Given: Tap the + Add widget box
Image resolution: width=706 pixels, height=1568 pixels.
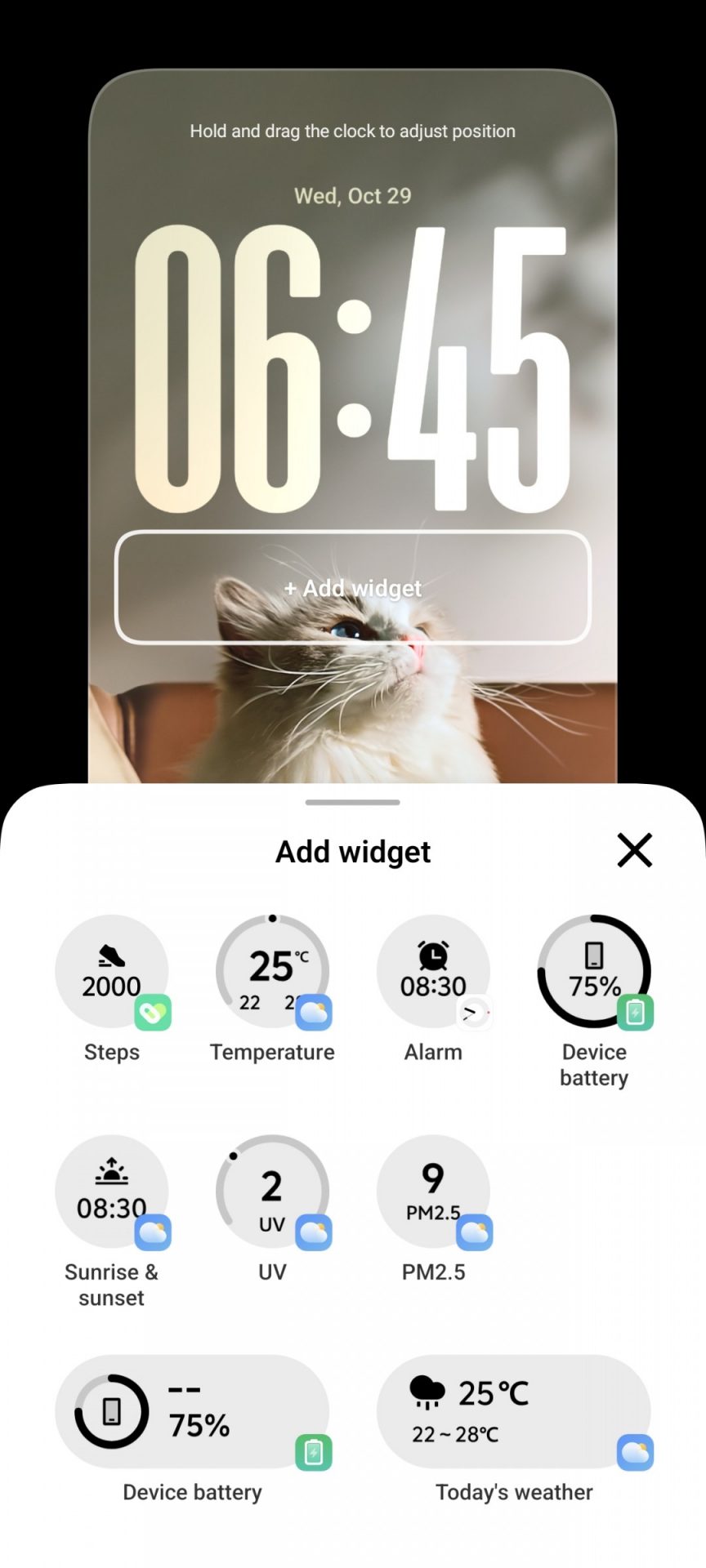Looking at the screenshot, I should click(353, 588).
